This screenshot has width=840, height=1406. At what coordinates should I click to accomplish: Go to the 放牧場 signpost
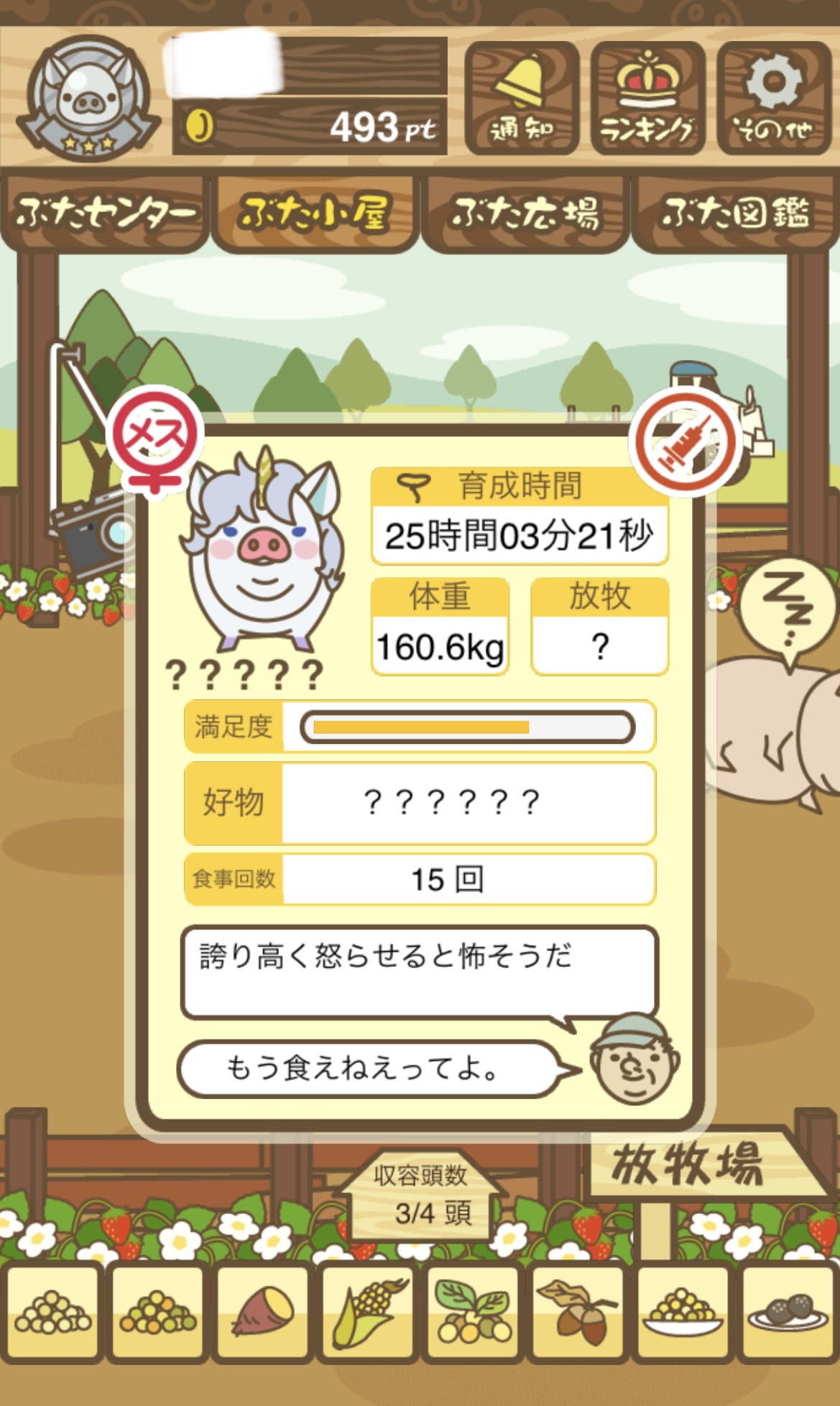690,1164
